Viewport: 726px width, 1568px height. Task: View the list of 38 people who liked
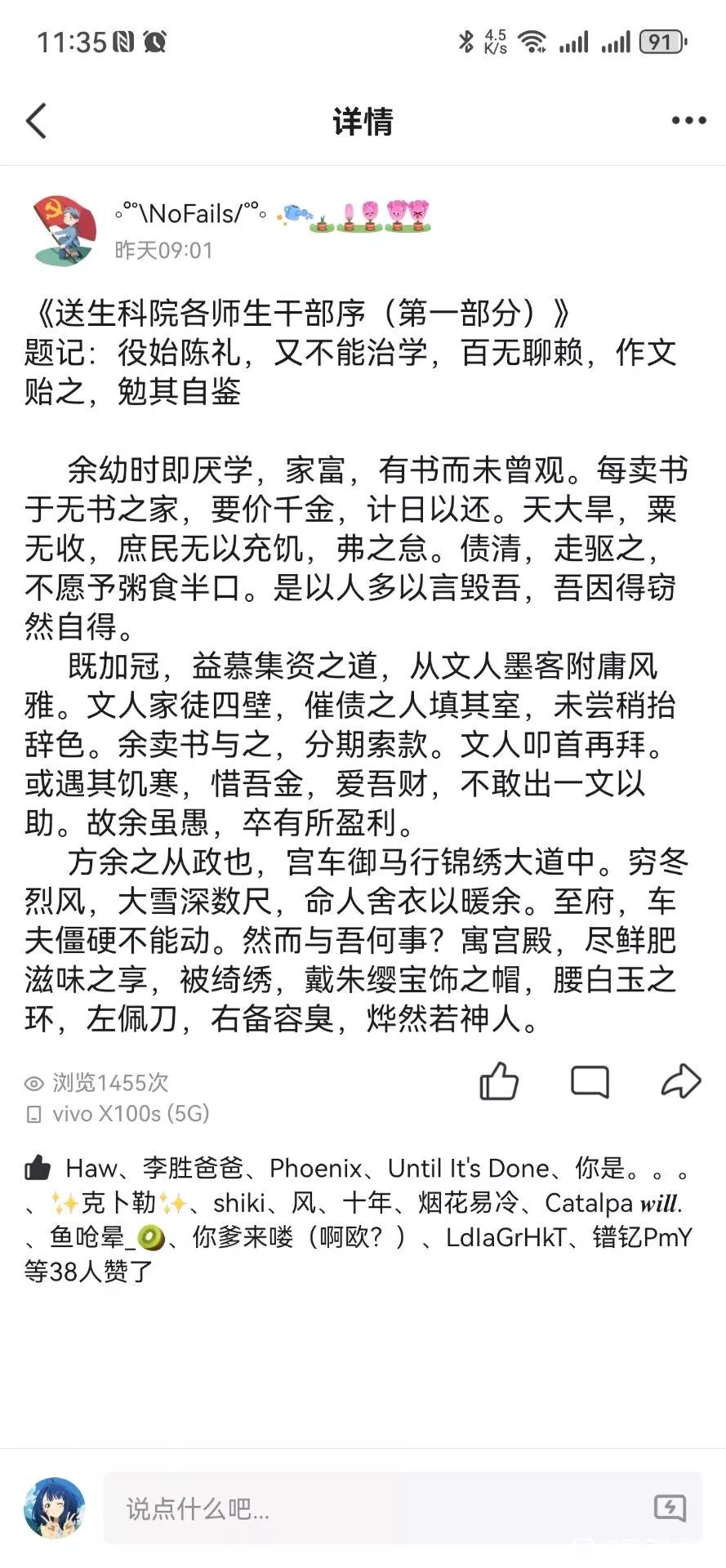(x=90, y=1272)
